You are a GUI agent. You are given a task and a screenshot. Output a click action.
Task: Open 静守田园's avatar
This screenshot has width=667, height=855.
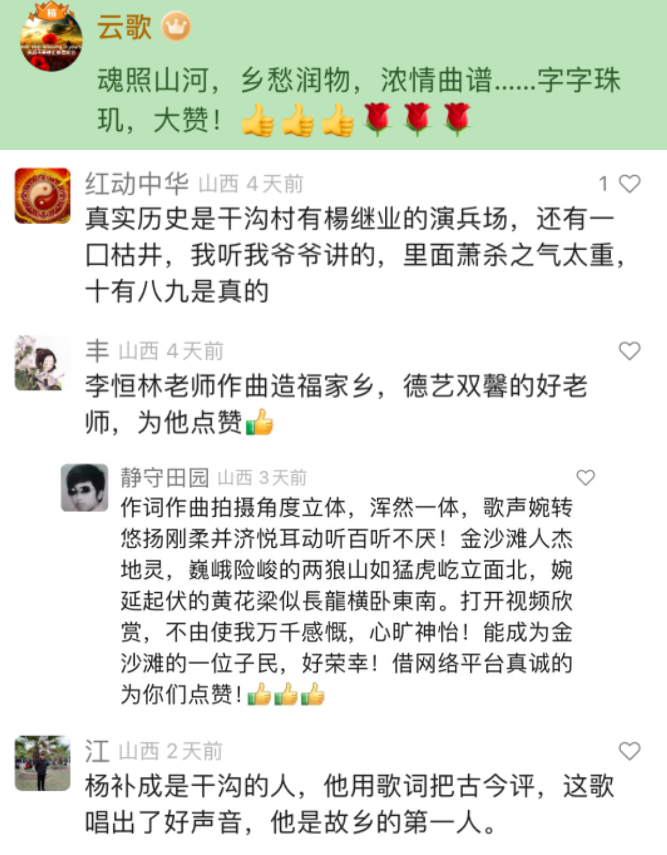[84, 488]
